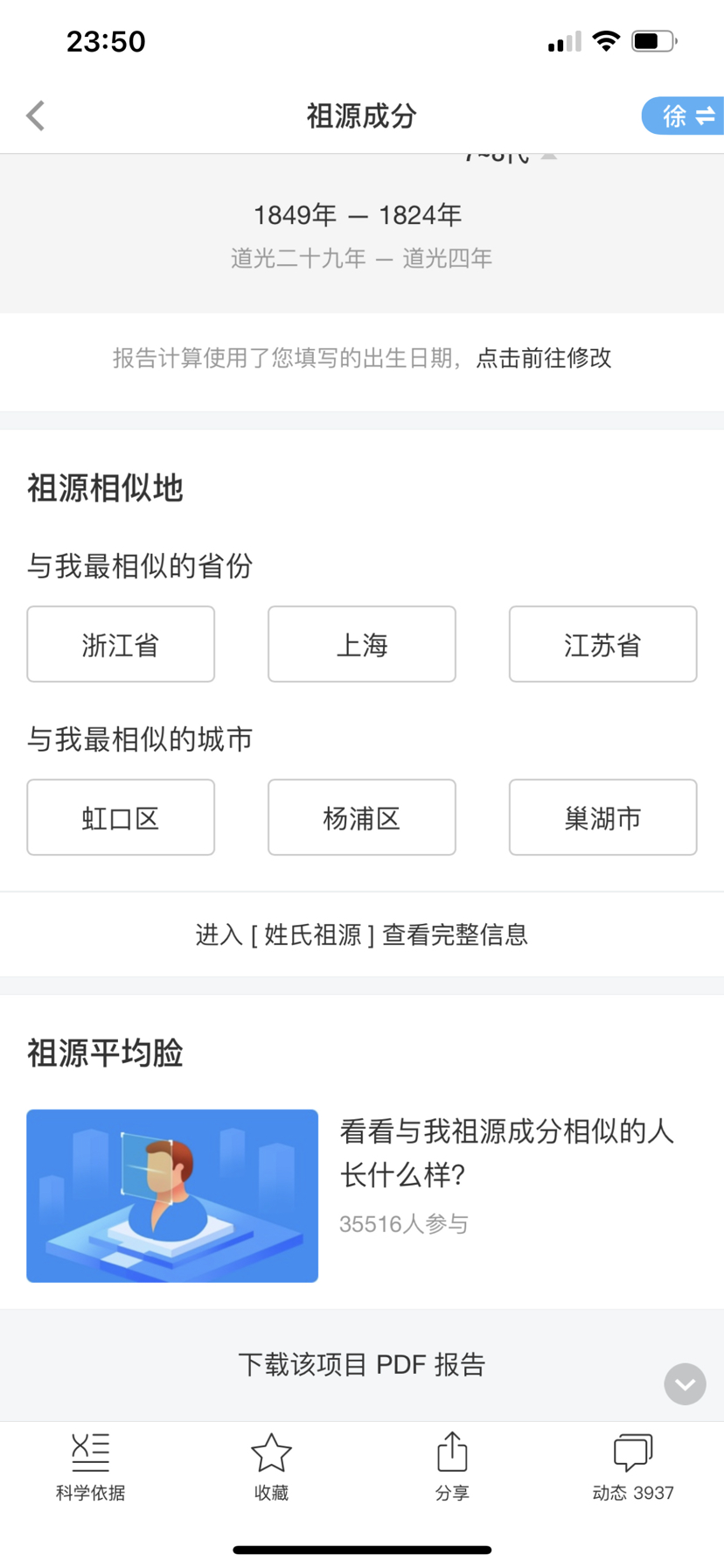Open 动态 3937 comments
This screenshot has height=1568, width=724.
[633, 1467]
